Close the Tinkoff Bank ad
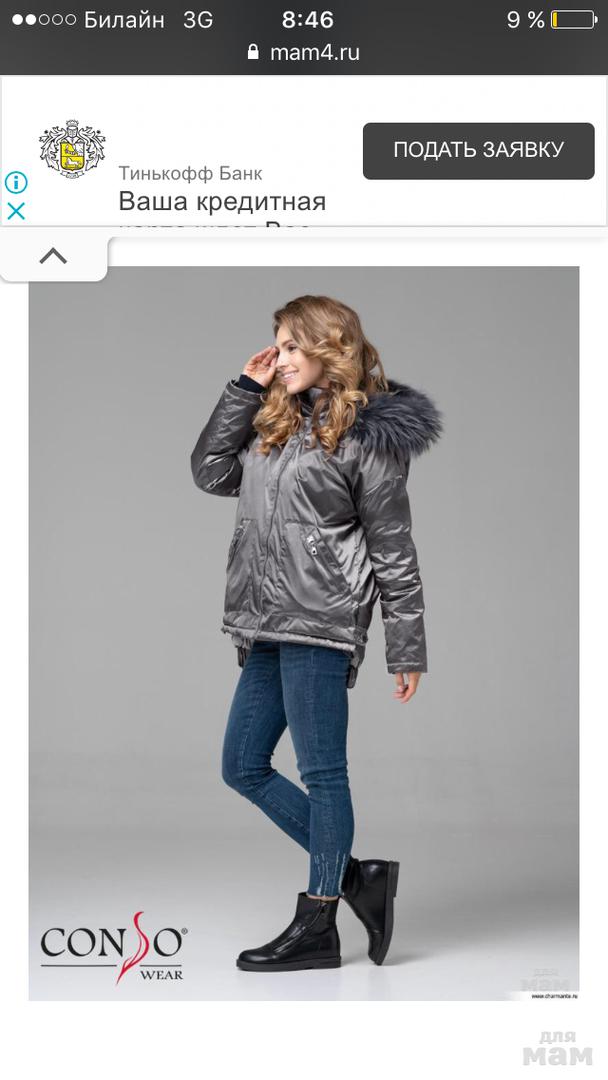Viewport: 608px width, 1080px height. pos(16,211)
